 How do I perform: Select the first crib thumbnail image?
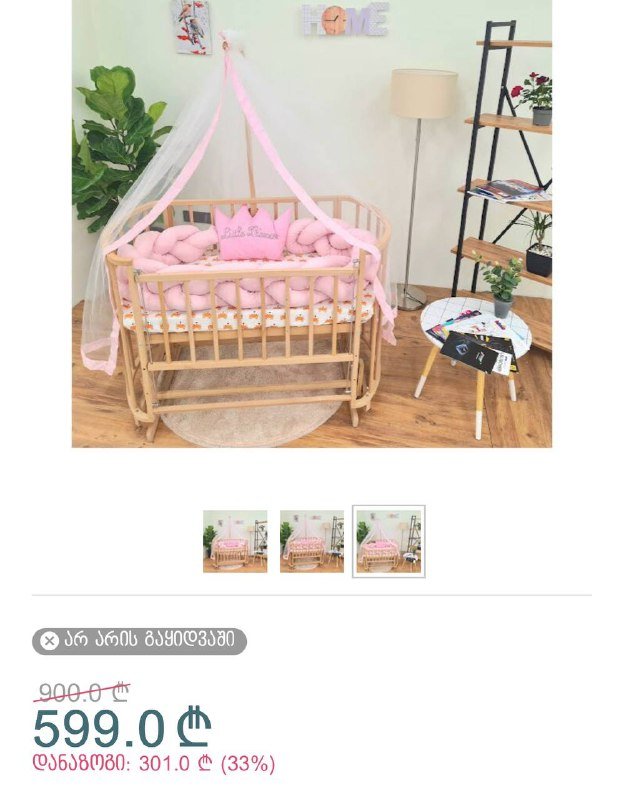[x=235, y=541]
